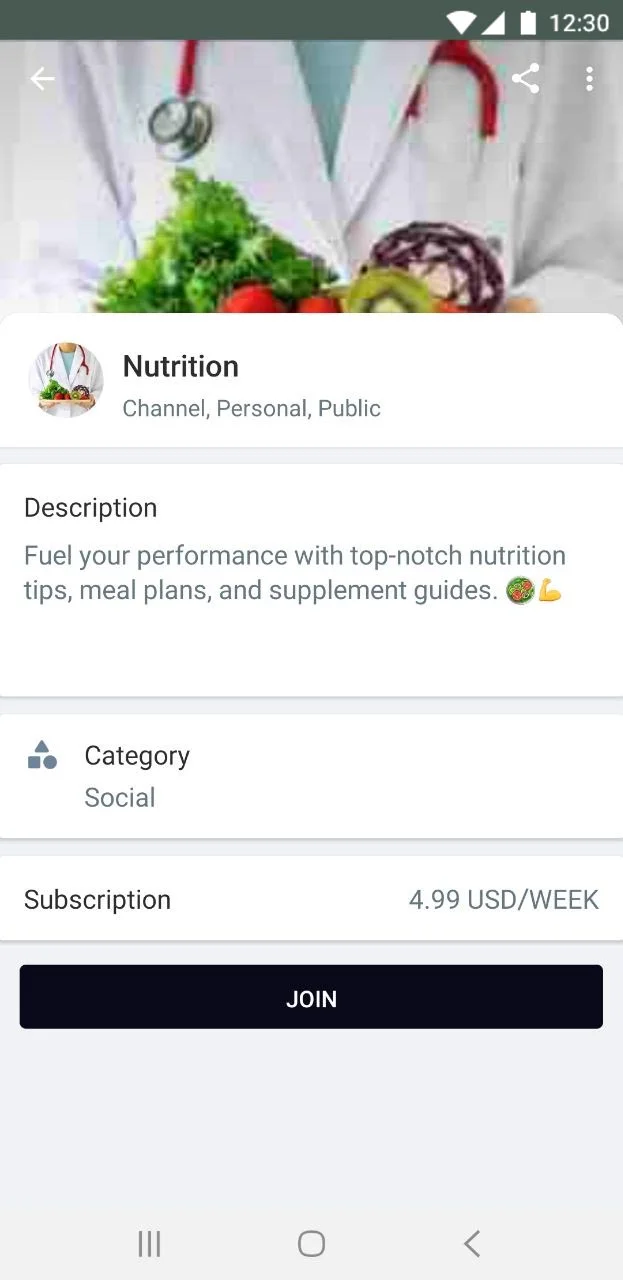This screenshot has width=623, height=1280.
Task: Go back using the top-left arrow
Action: pos(42,79)
